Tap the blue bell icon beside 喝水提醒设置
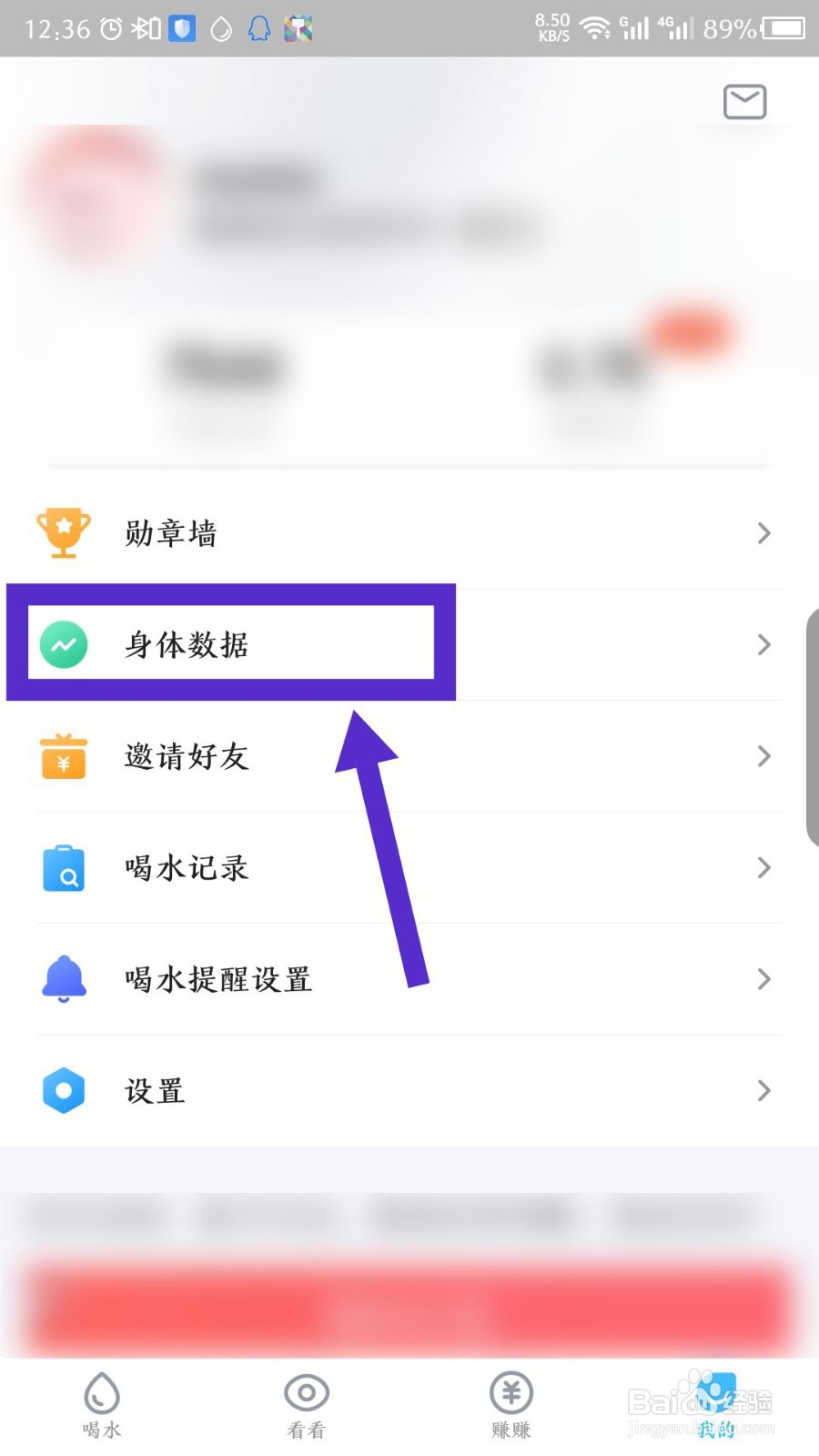819x1456 pixels. click(64, 979)
